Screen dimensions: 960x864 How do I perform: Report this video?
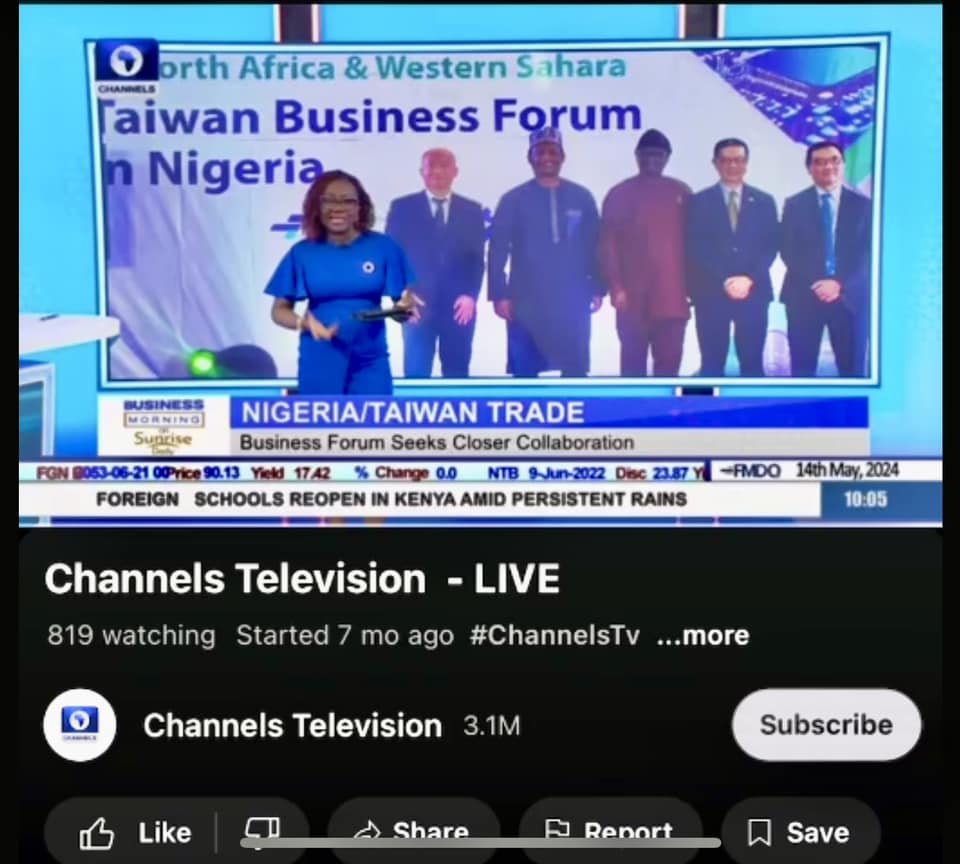[610, 832]
